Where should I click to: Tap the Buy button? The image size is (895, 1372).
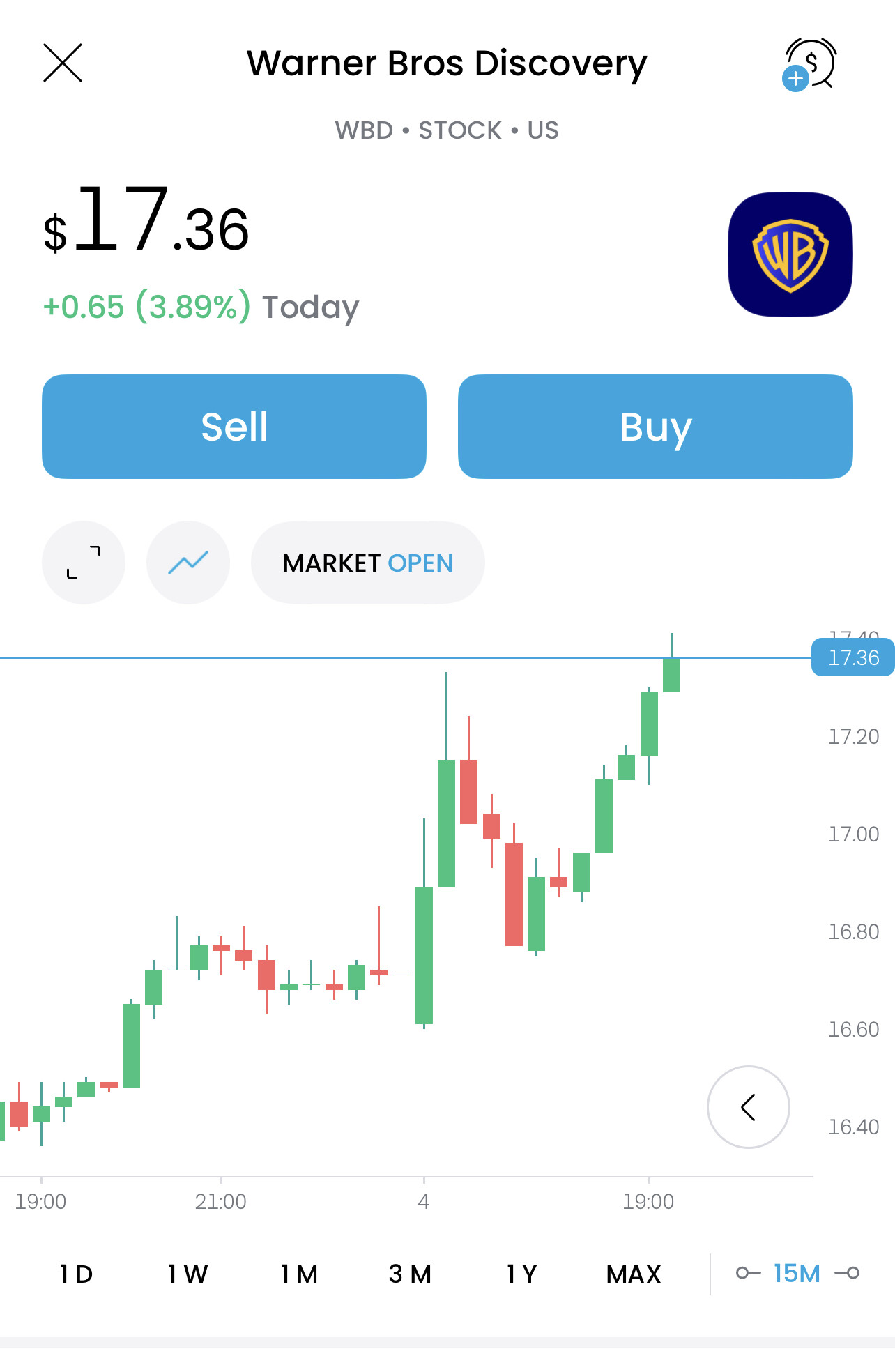[x=655, y=427]
